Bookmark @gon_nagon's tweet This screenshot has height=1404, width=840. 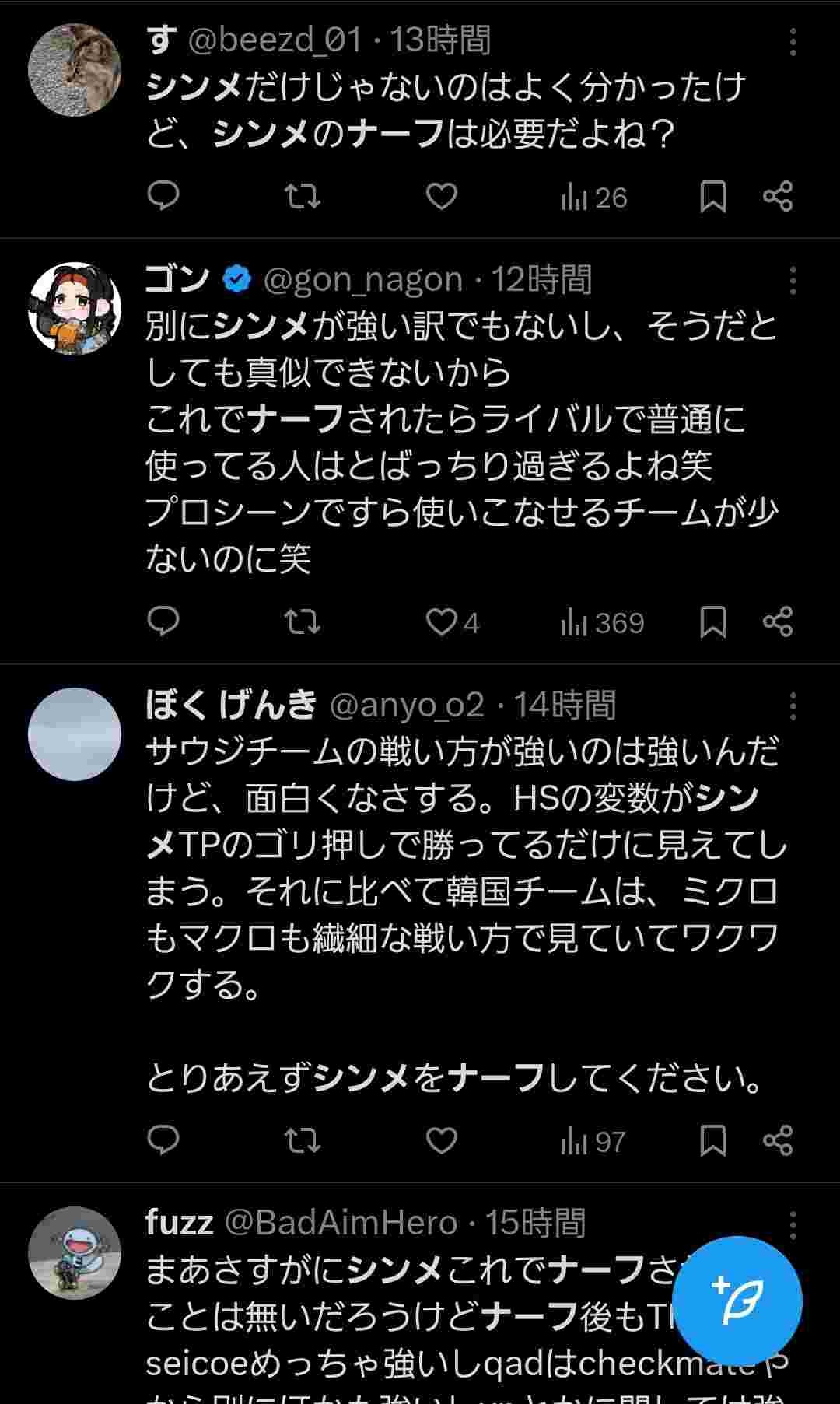click(712, 621)
